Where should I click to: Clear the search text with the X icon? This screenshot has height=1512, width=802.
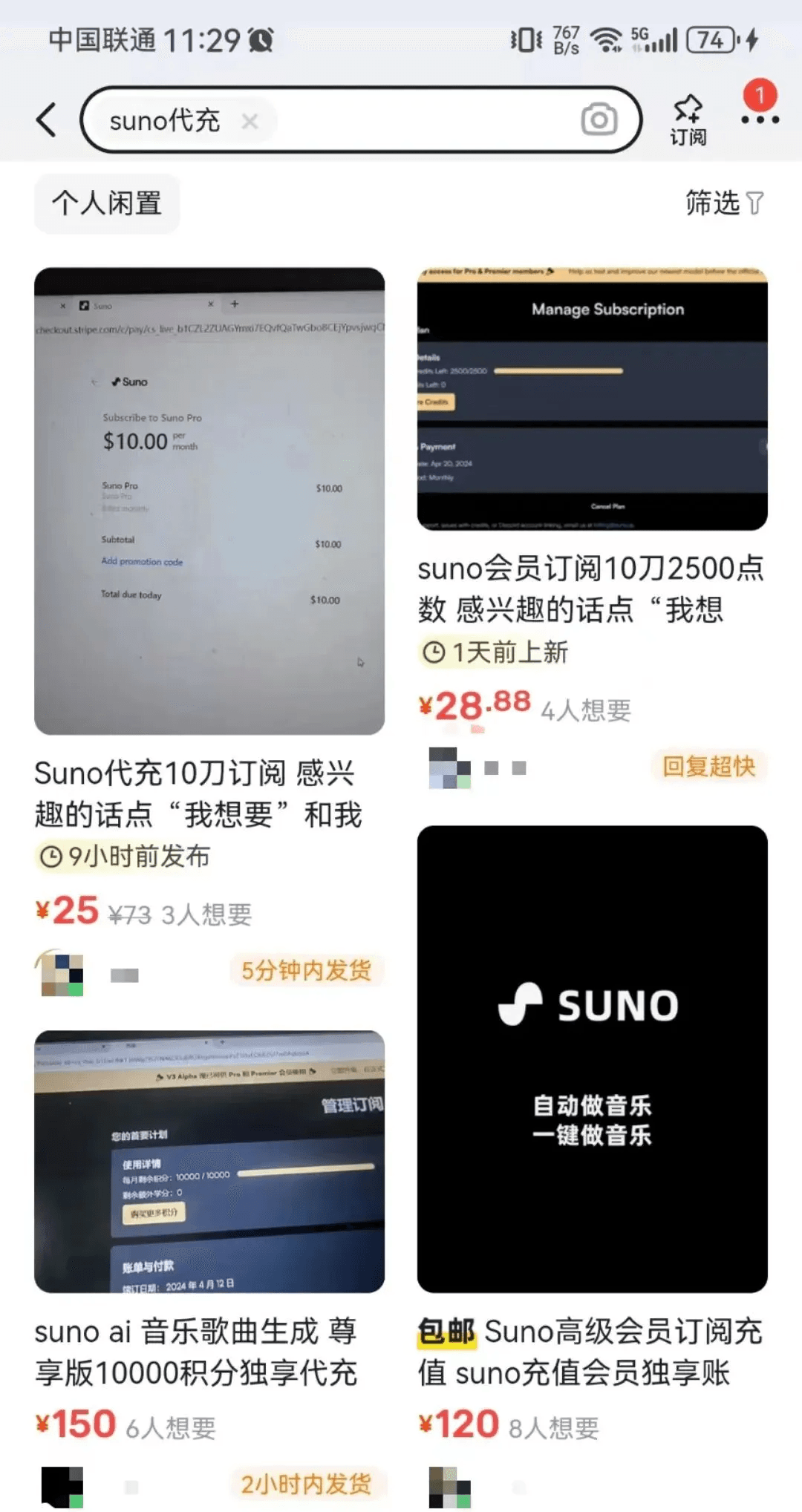tap(250, 120)
